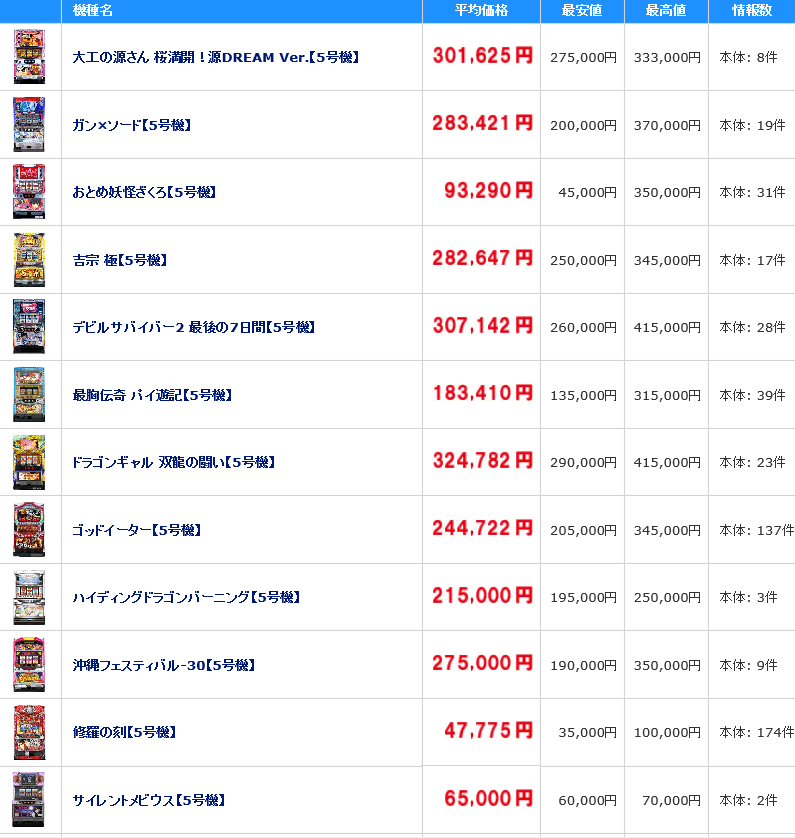Tap the machine image beside ガン×ソード

29,125
